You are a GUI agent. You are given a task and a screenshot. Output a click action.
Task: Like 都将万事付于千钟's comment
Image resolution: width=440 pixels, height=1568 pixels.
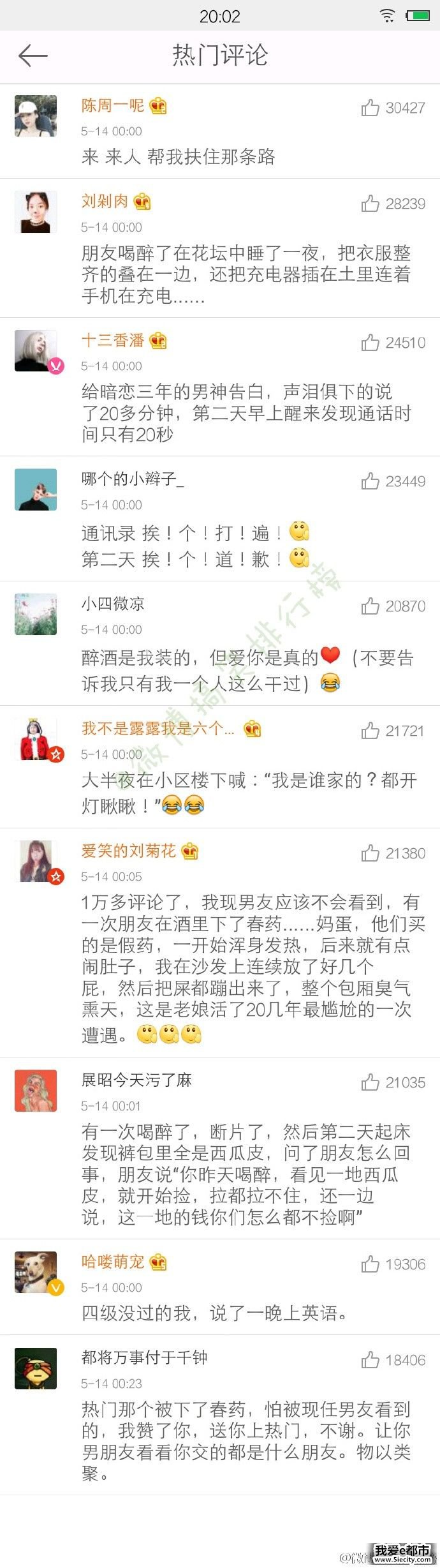370,1360
